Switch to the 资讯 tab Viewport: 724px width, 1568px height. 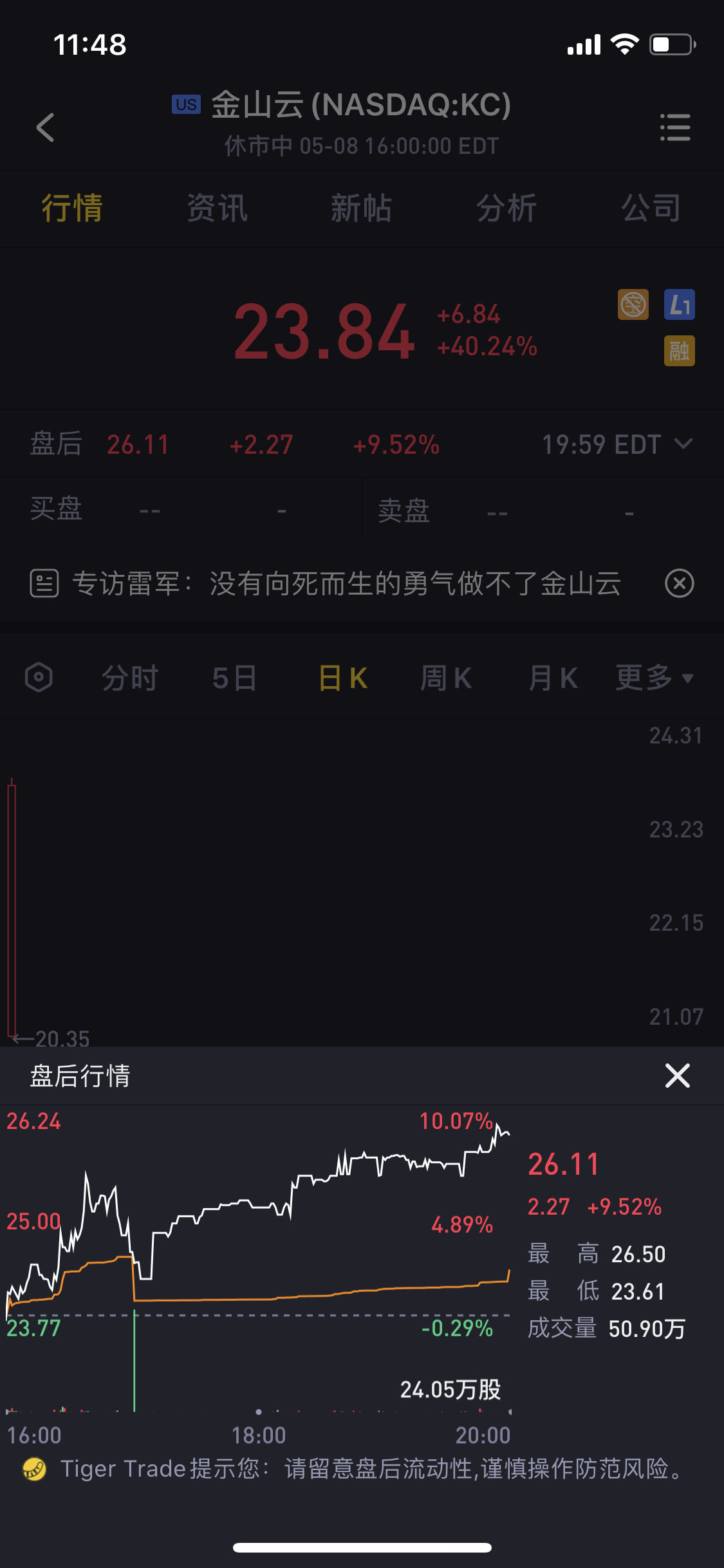tap(217, 208)
